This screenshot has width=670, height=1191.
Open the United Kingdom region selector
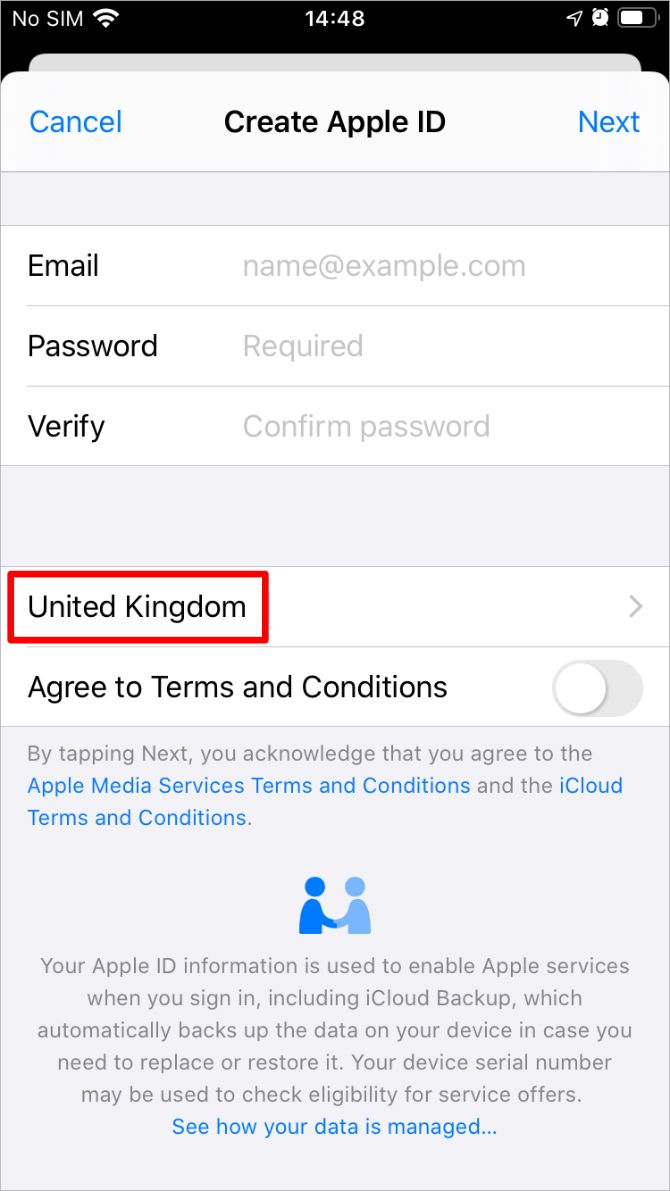(335, 607)
